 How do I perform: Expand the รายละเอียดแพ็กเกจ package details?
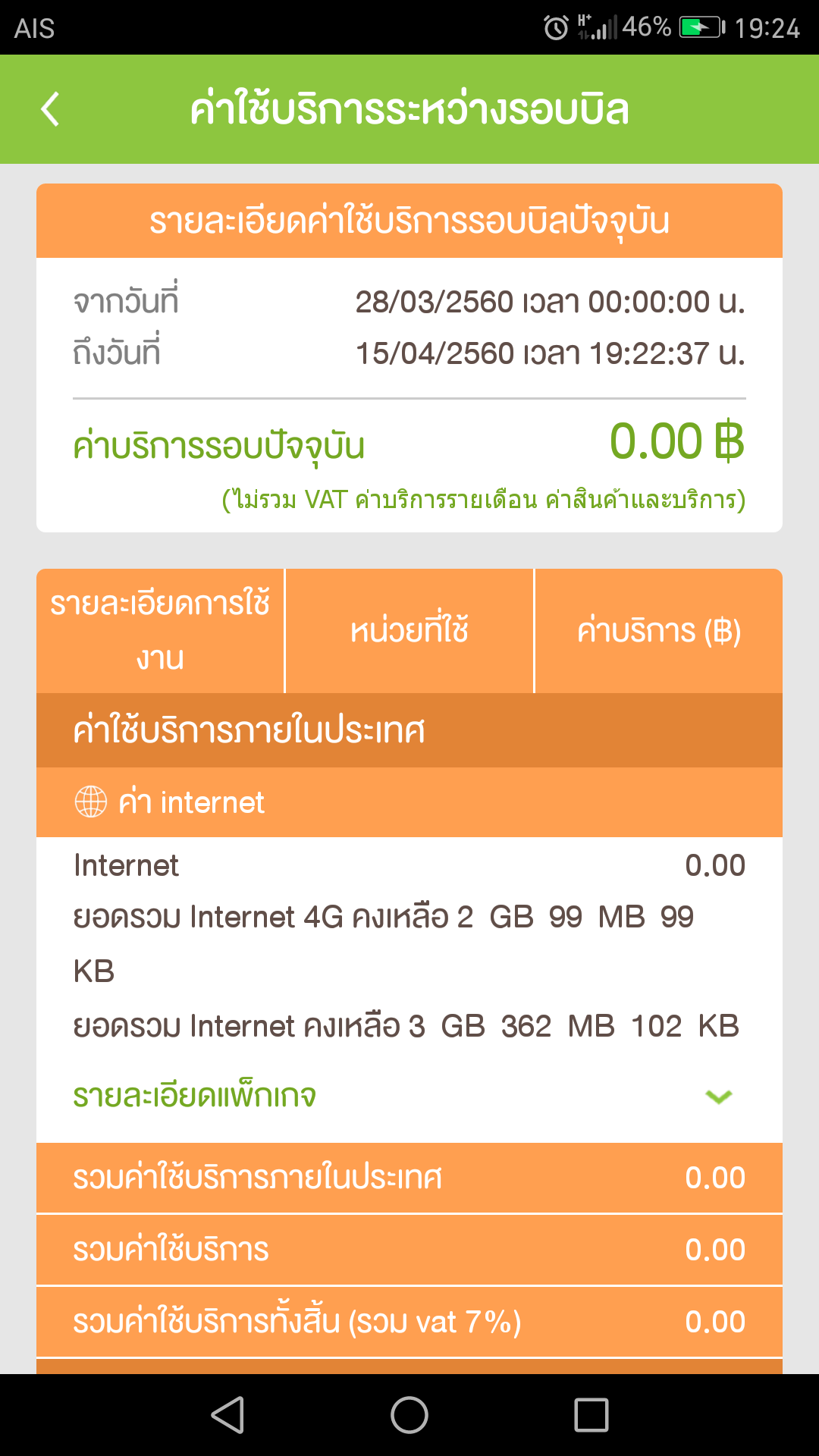(x=717, y=1096)
